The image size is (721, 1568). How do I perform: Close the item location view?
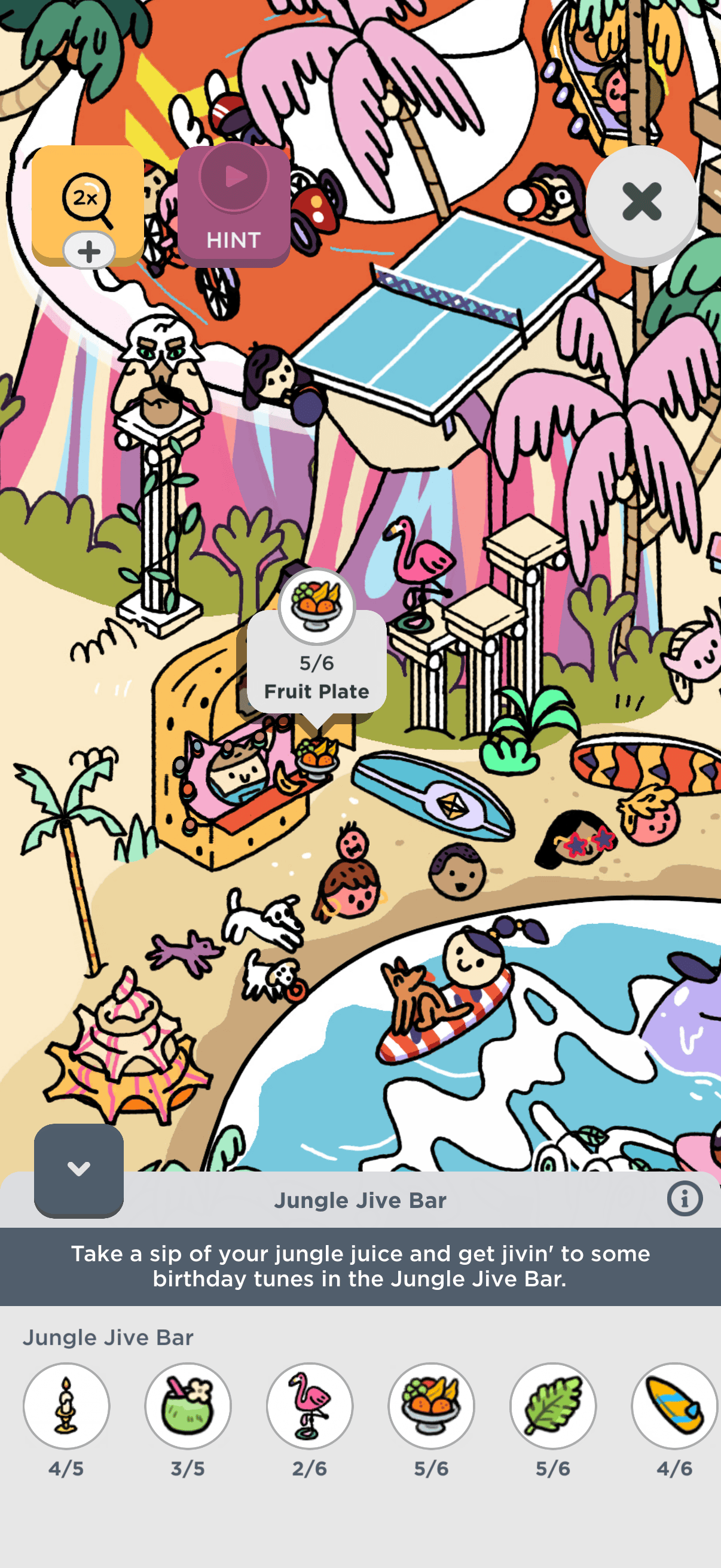(x=641, y=202)
